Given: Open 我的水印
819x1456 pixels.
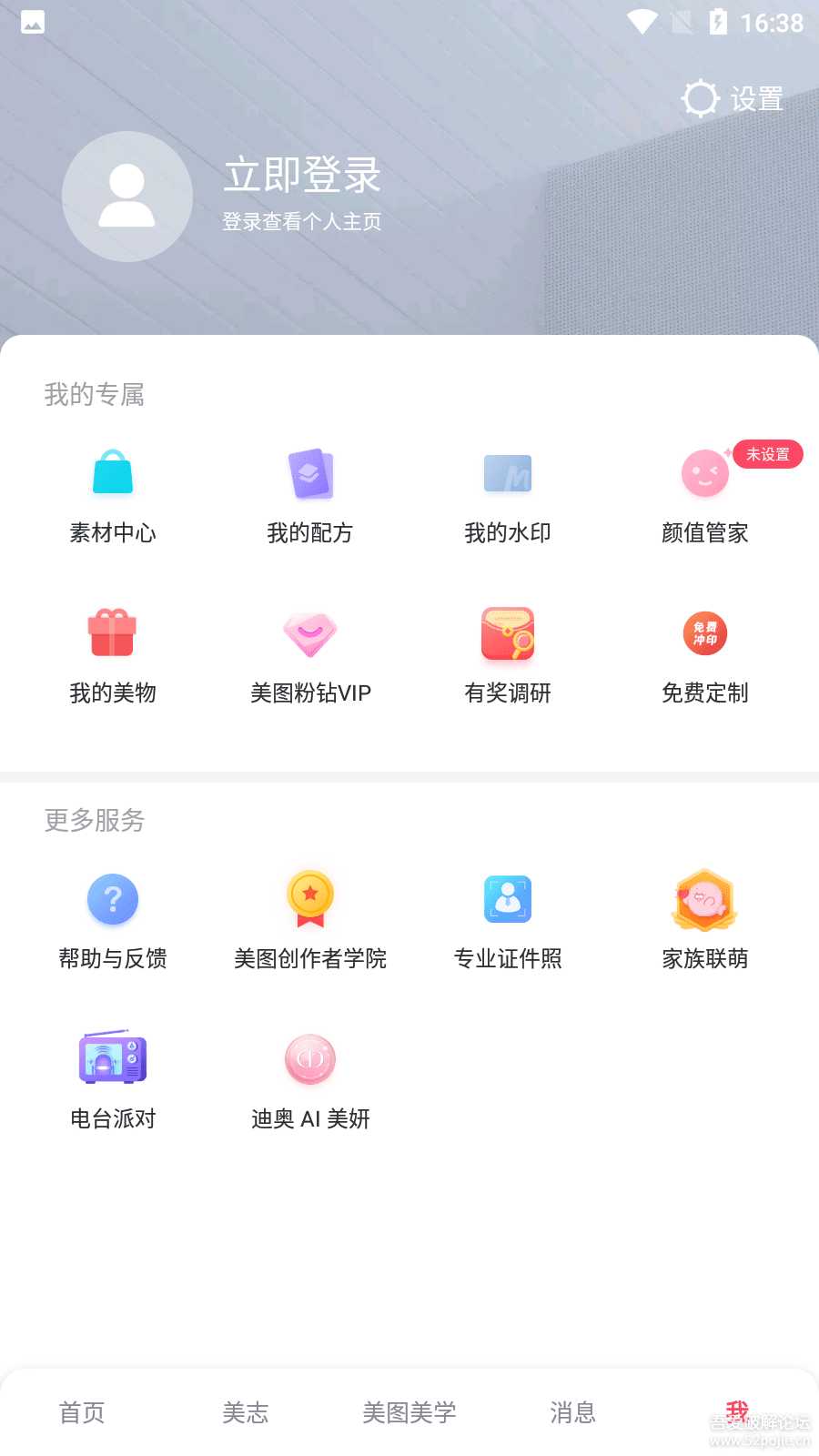Looking at the screenshot, I should pos(508,496).
